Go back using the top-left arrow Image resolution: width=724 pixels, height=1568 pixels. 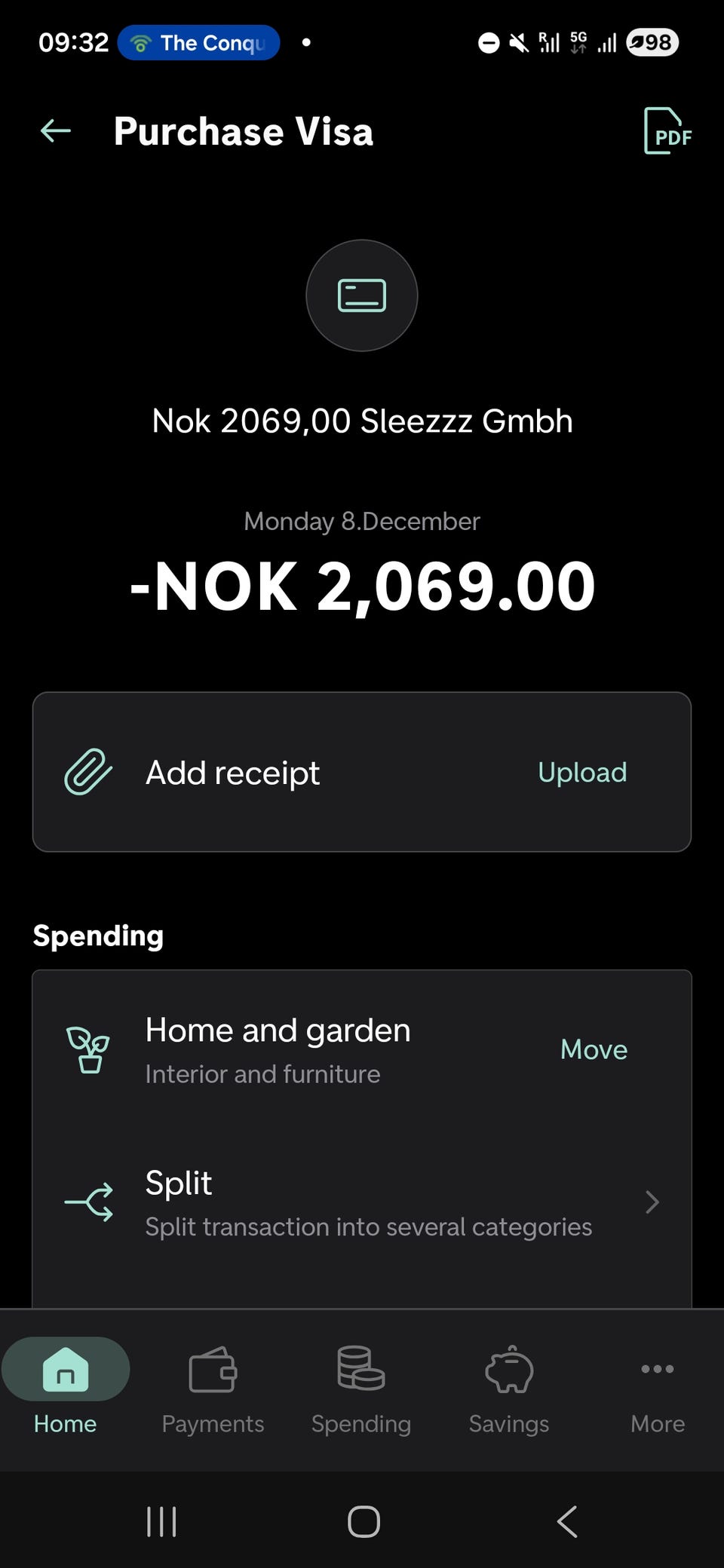click(55, 131)
